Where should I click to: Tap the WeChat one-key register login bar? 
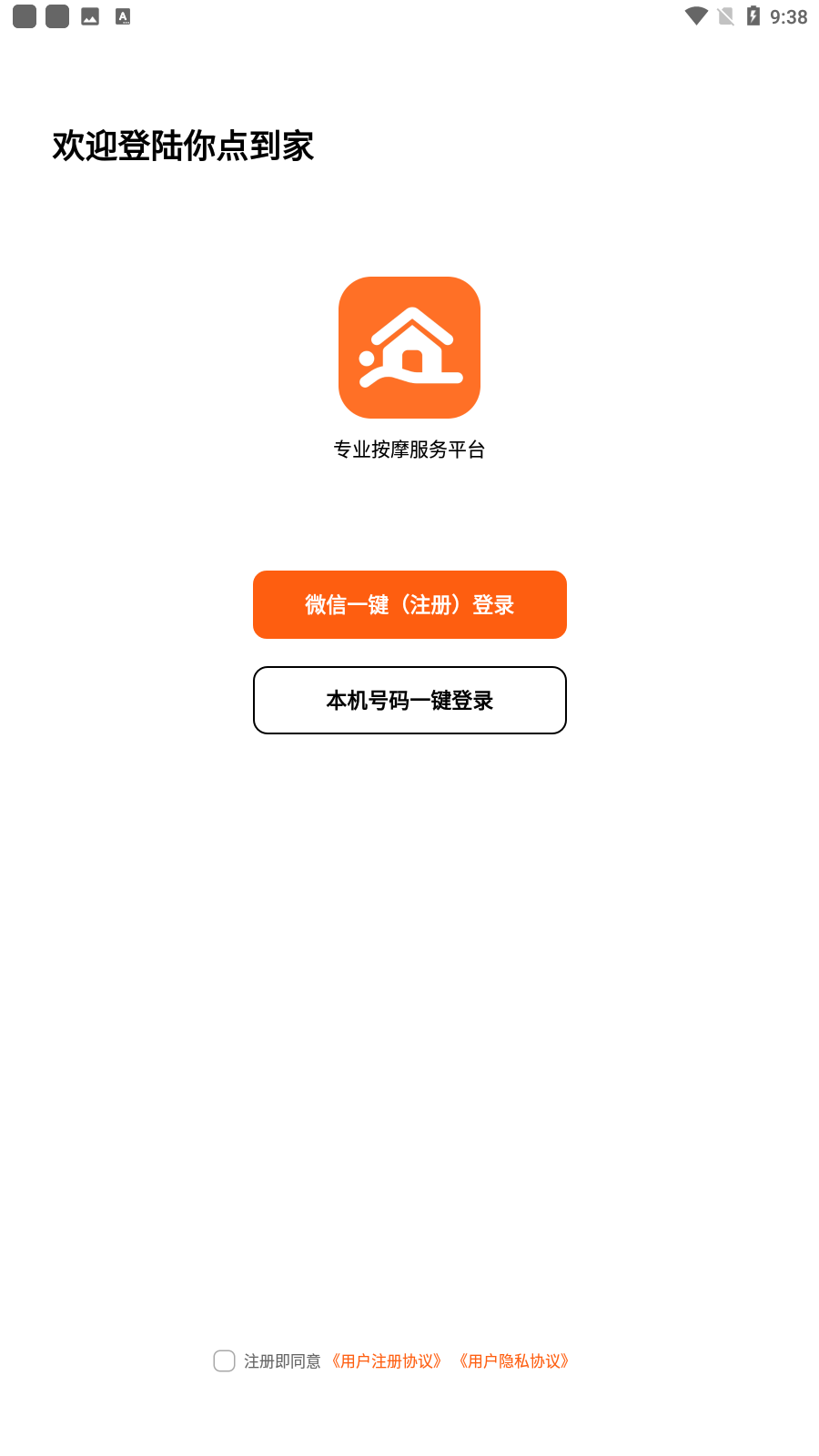[x=409, y=604]
